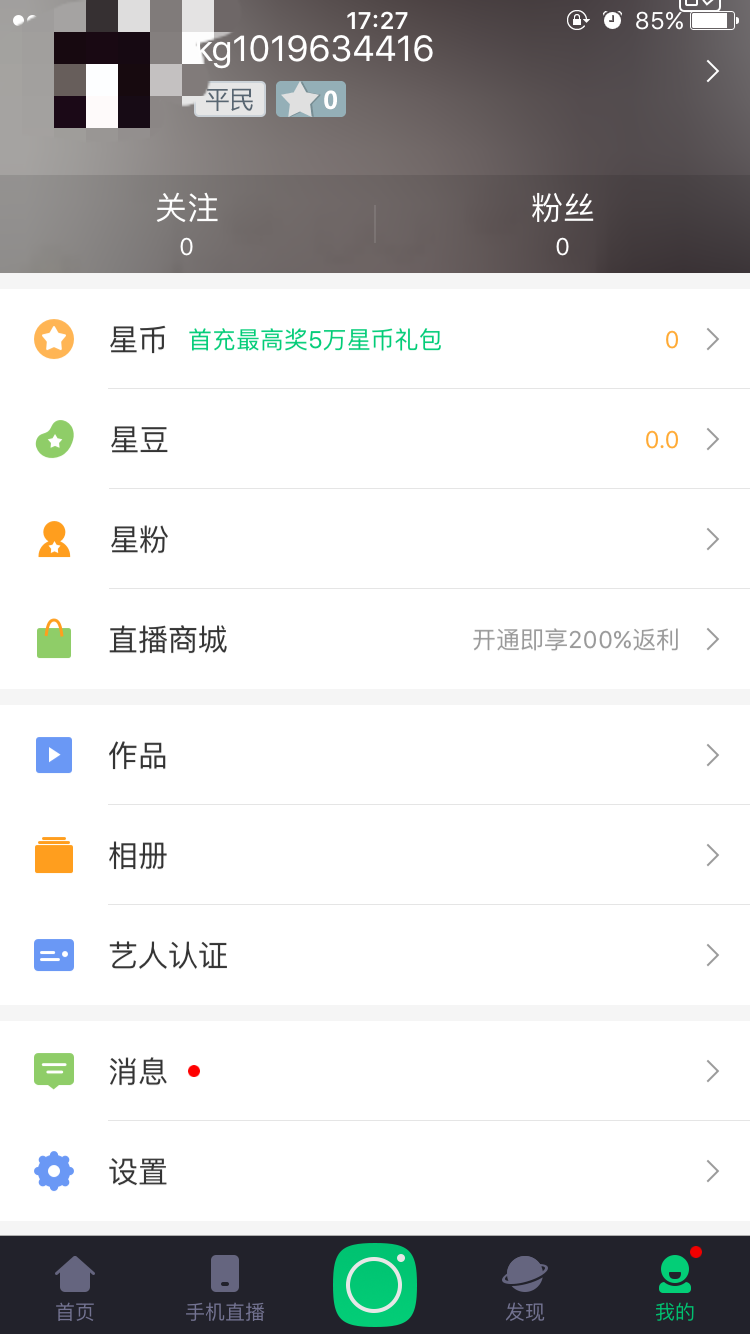The image size is (750, 1334).
Task: Tap the 粉丝 follower count
Action: click(x=562, y=224)
